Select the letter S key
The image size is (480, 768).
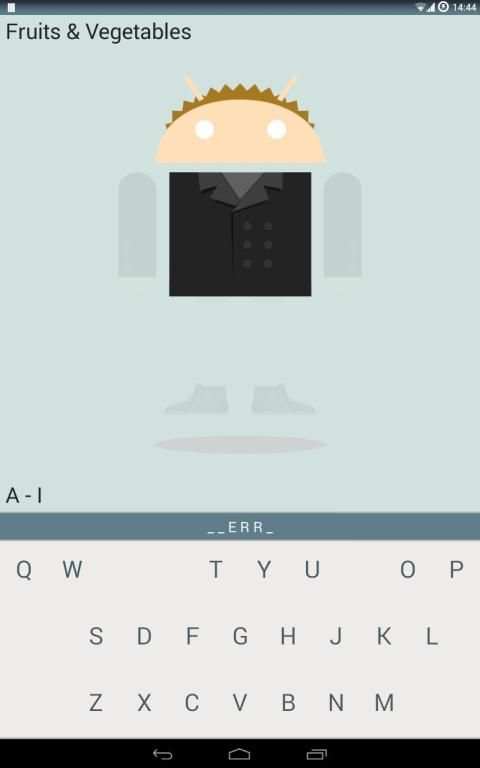(96, 636)
